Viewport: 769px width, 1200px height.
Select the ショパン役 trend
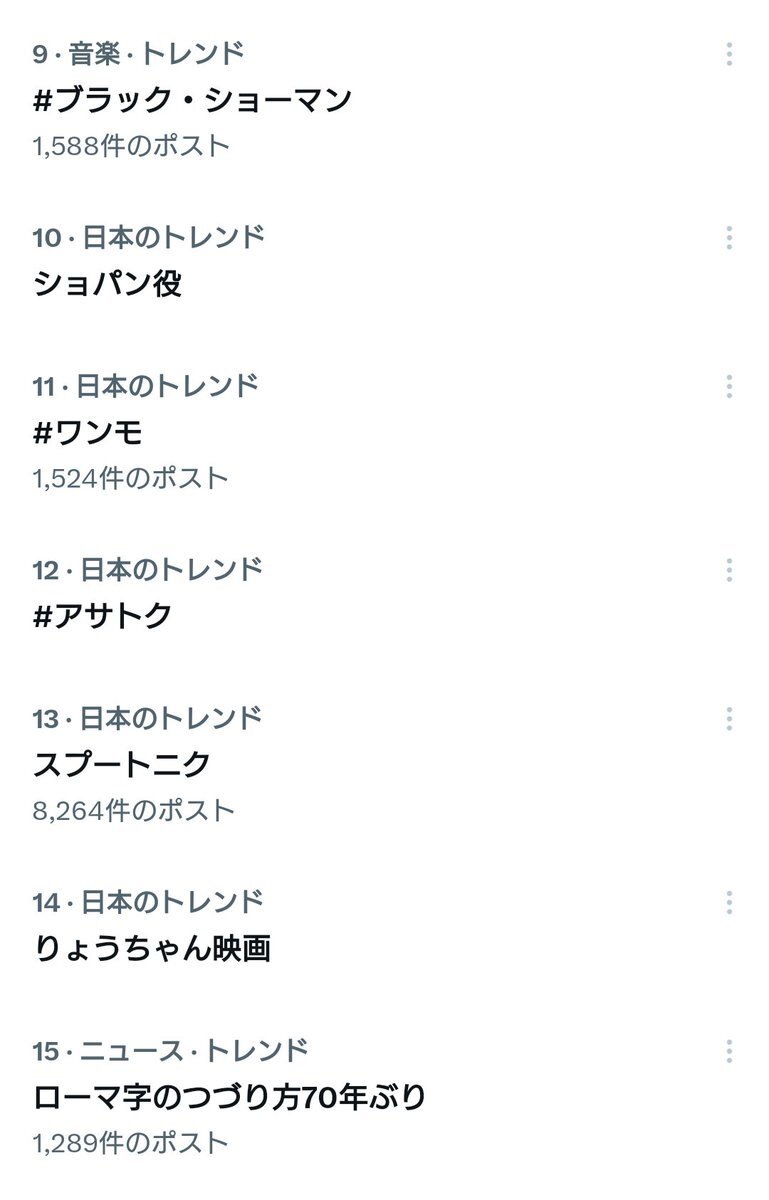point(108,285)
